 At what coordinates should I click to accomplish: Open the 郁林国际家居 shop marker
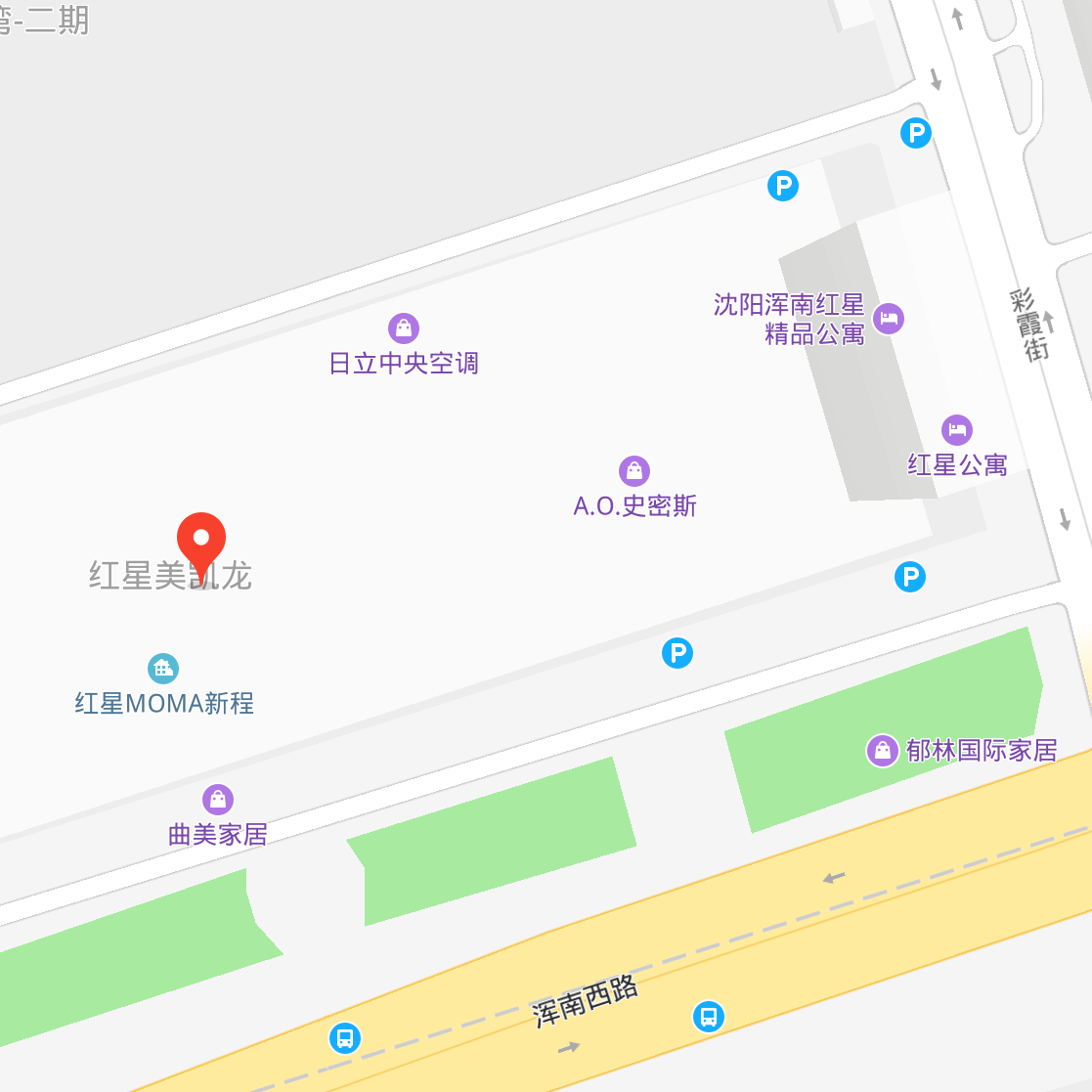tap(882, 751)
